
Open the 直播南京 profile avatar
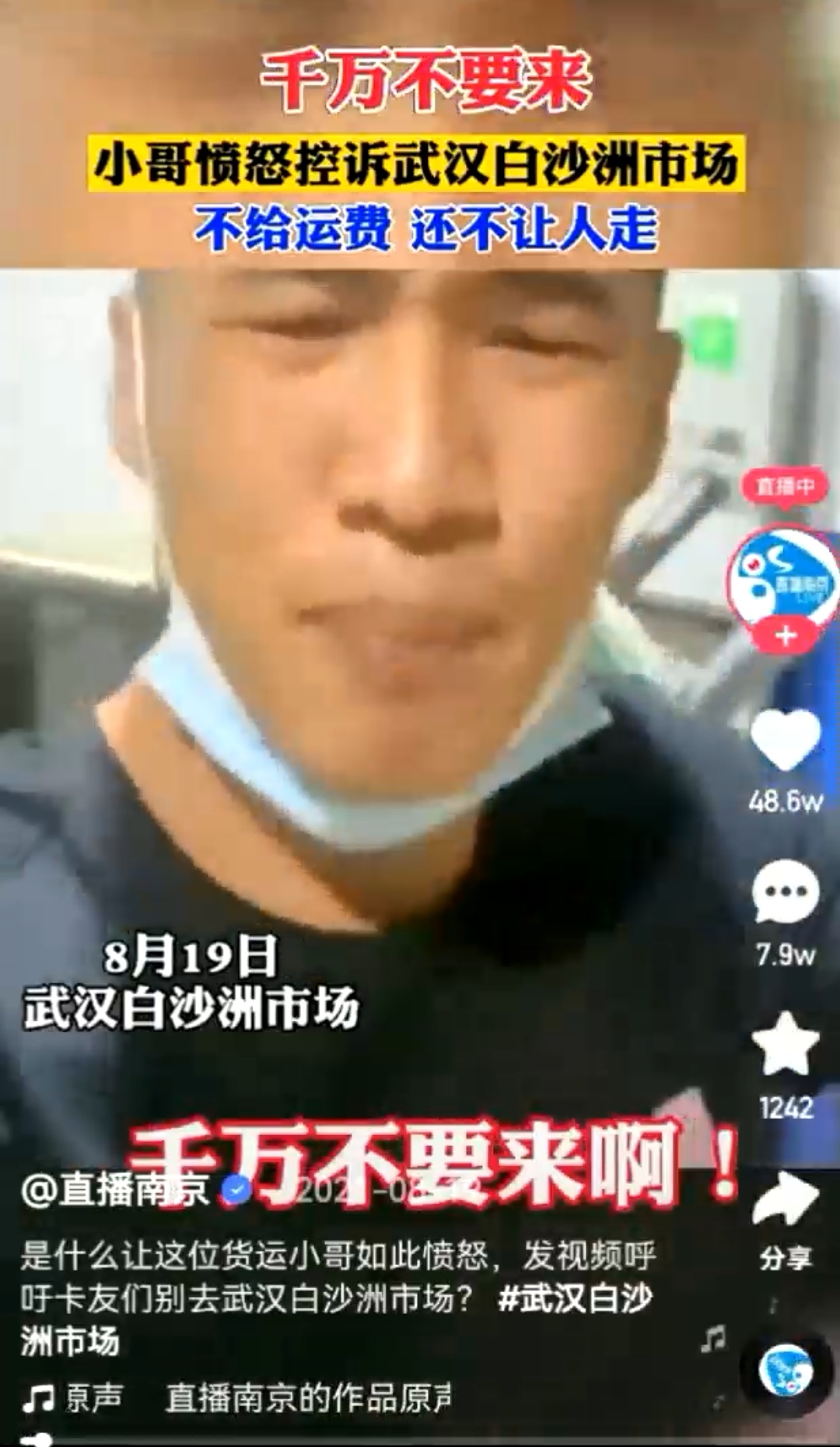(x=782, y=578)
